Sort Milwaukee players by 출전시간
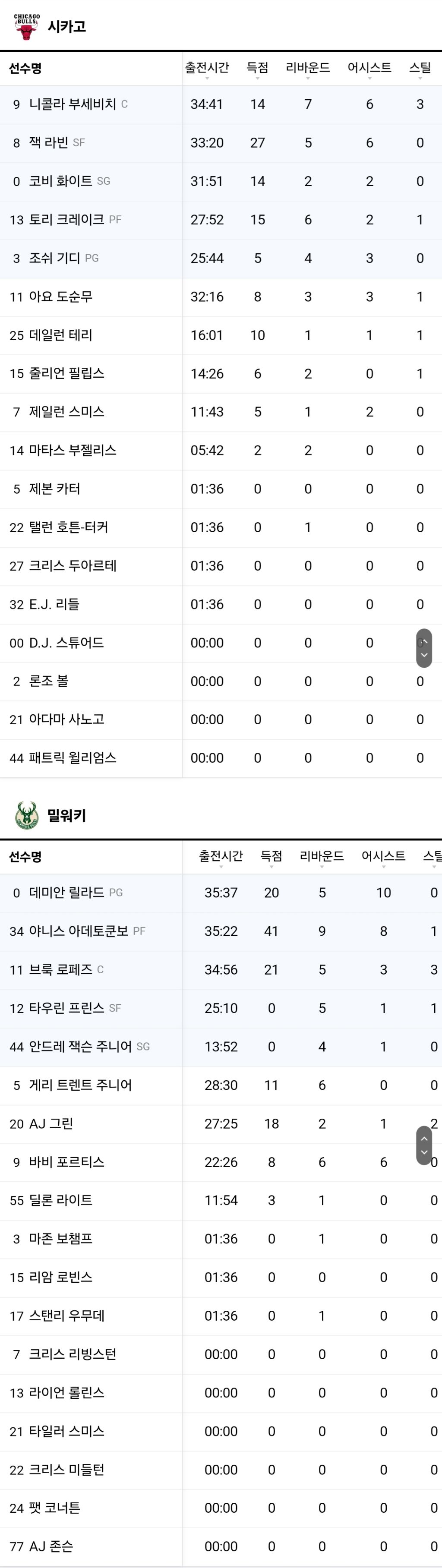The image size is (442, 1568). (x=221, y=857)
